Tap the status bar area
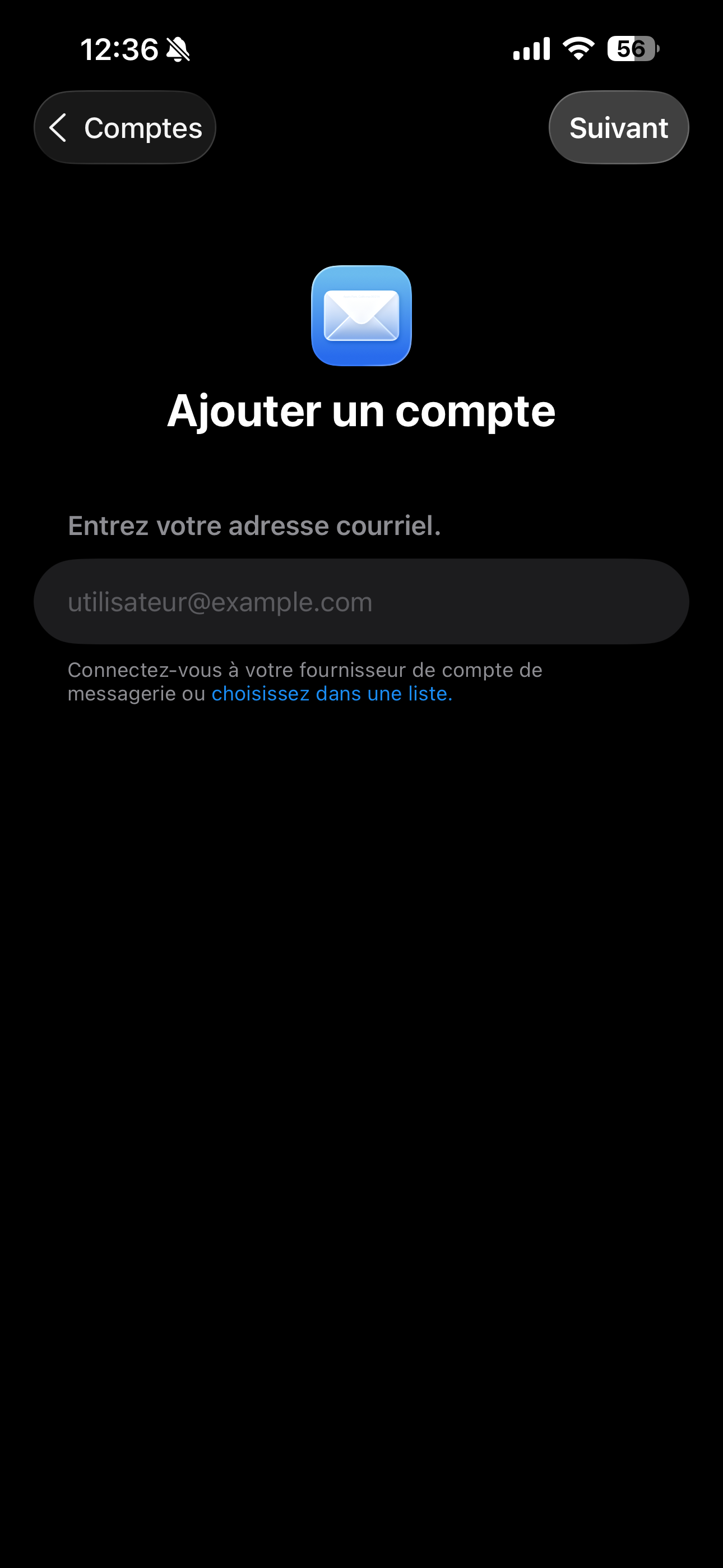The width and height of the screenshot is (723, 1568). point(361,48)
